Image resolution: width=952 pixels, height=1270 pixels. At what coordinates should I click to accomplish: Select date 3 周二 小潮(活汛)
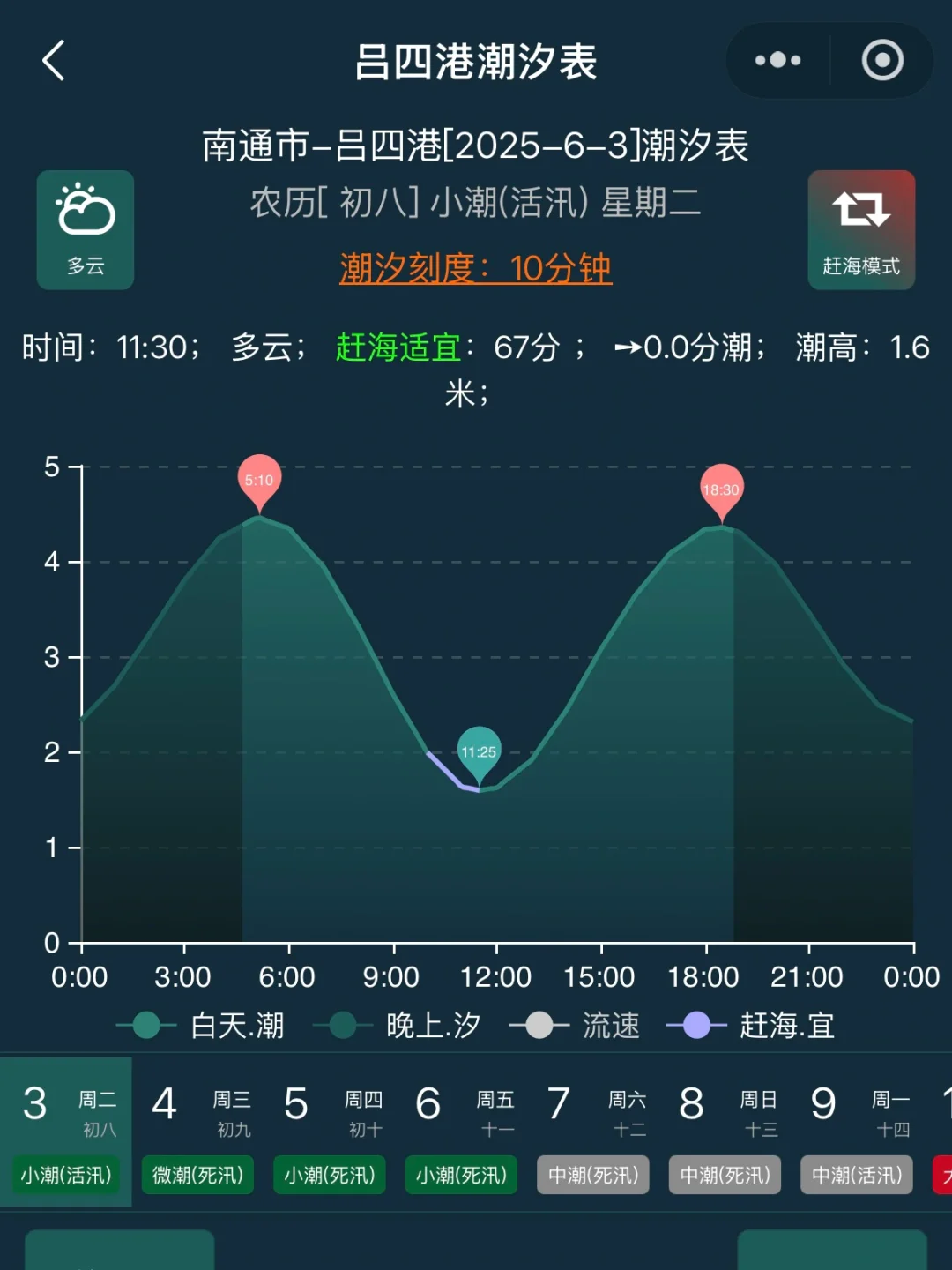point(66,1132)
